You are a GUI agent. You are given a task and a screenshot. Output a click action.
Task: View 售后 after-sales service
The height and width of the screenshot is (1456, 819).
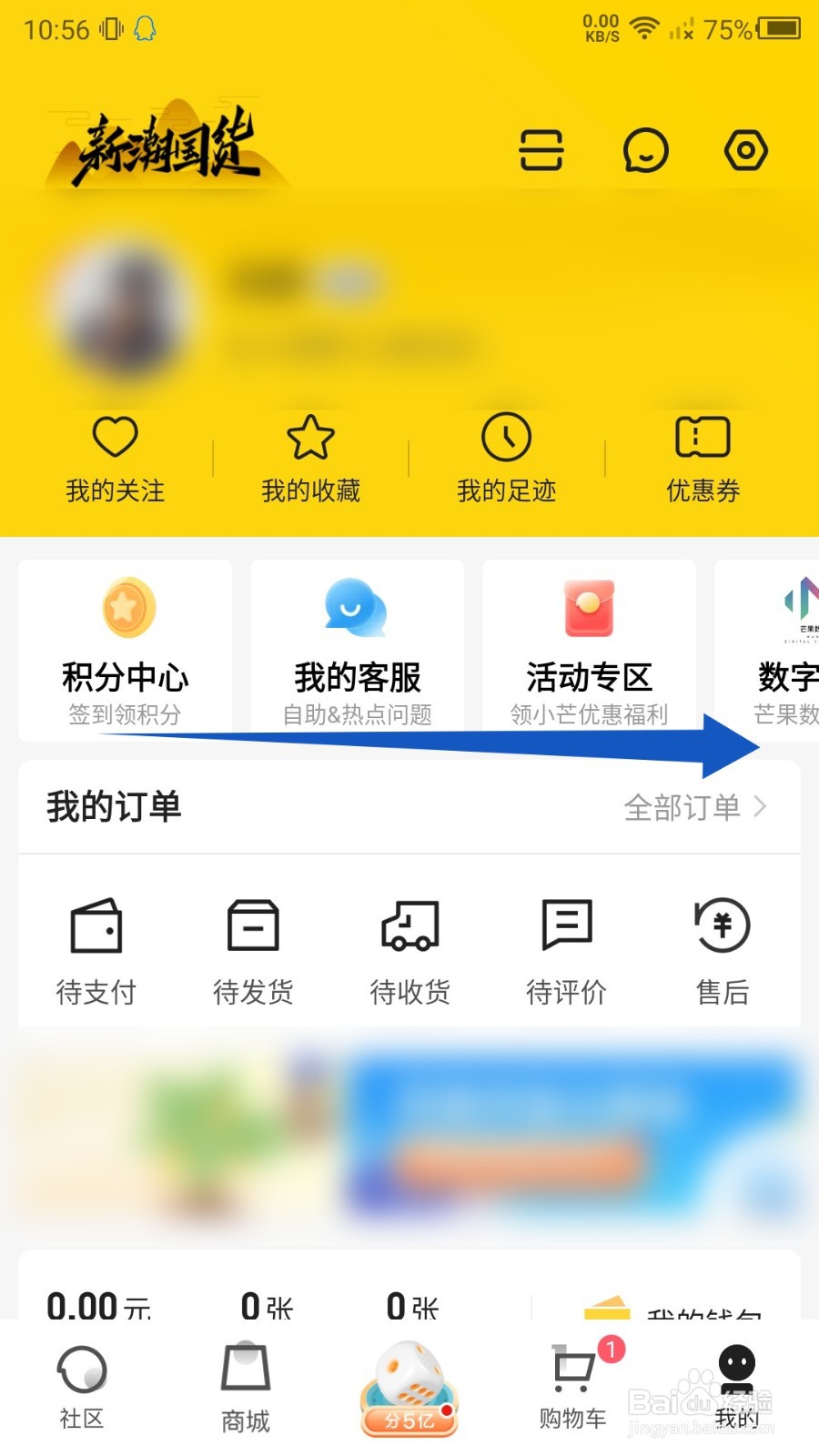point(722,946)
